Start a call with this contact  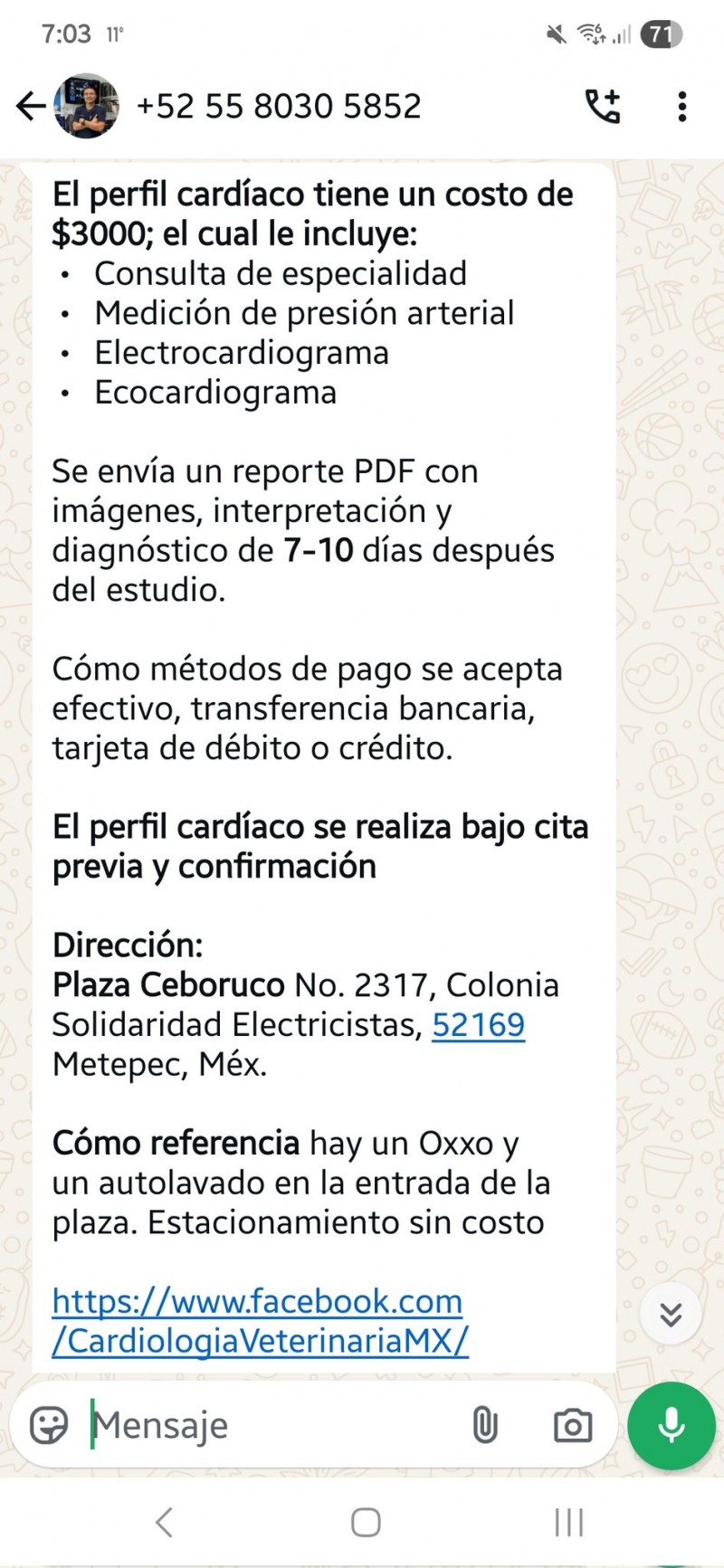(602, 106)
